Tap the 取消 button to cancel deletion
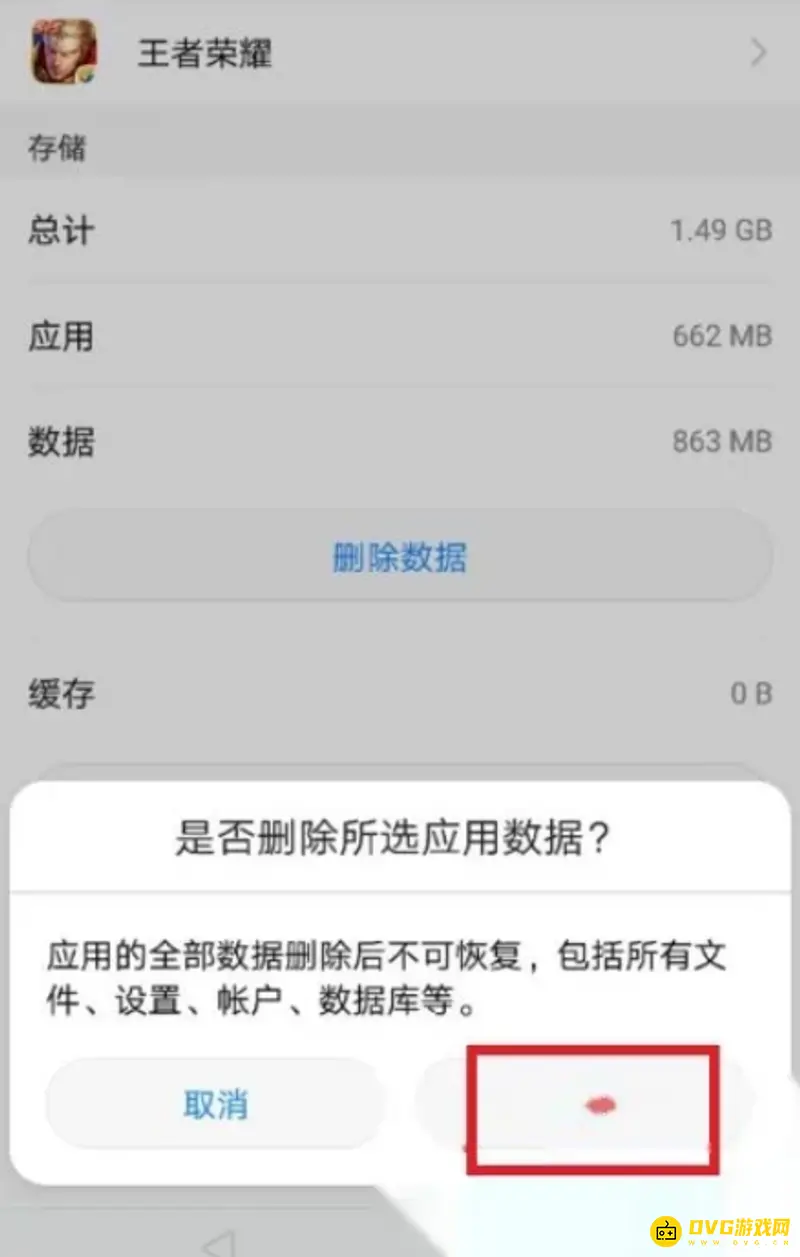The width and height of the screenshot is (800, 1257). click(x=213, y=1104)
